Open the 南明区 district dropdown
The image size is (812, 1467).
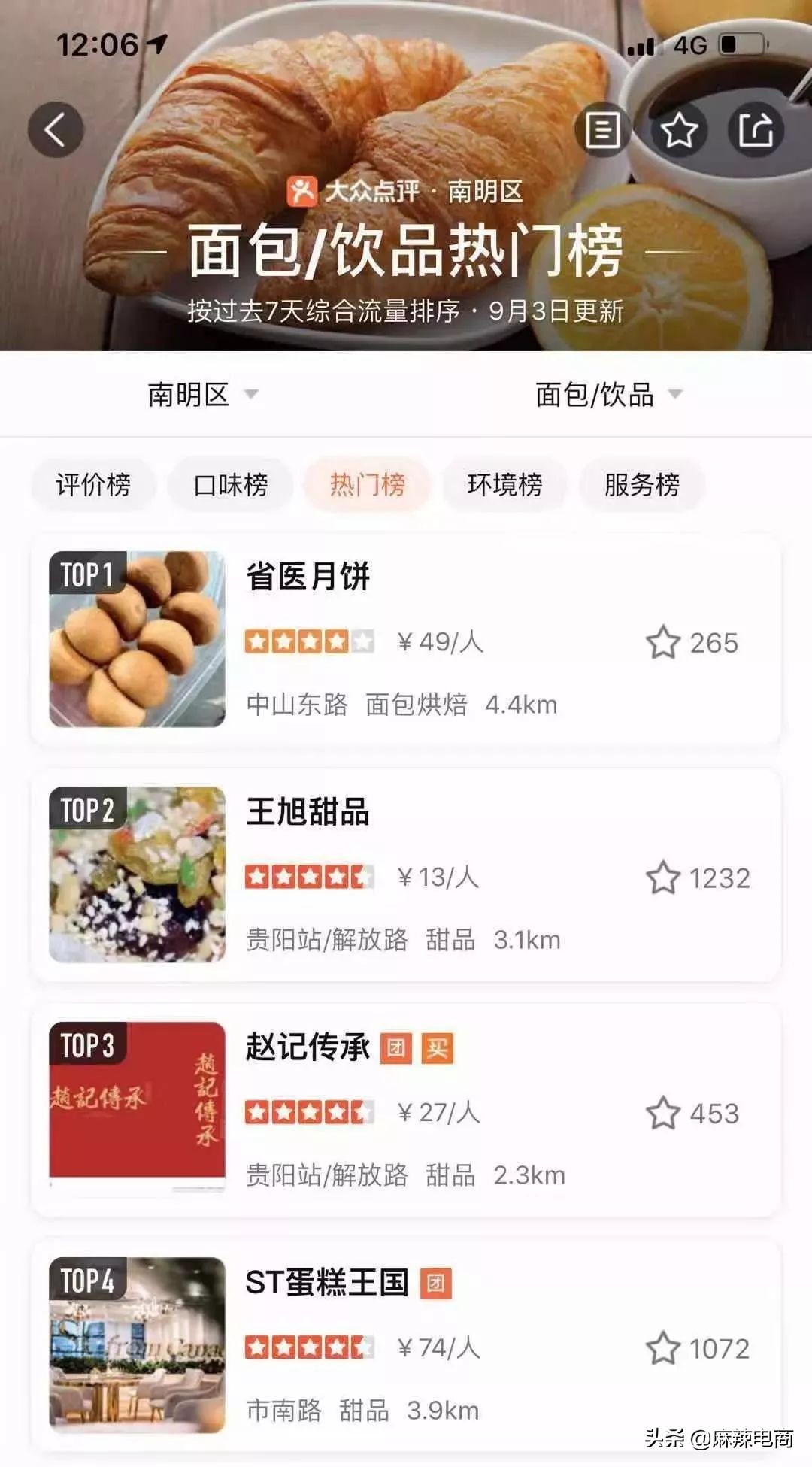pos(188,394)
